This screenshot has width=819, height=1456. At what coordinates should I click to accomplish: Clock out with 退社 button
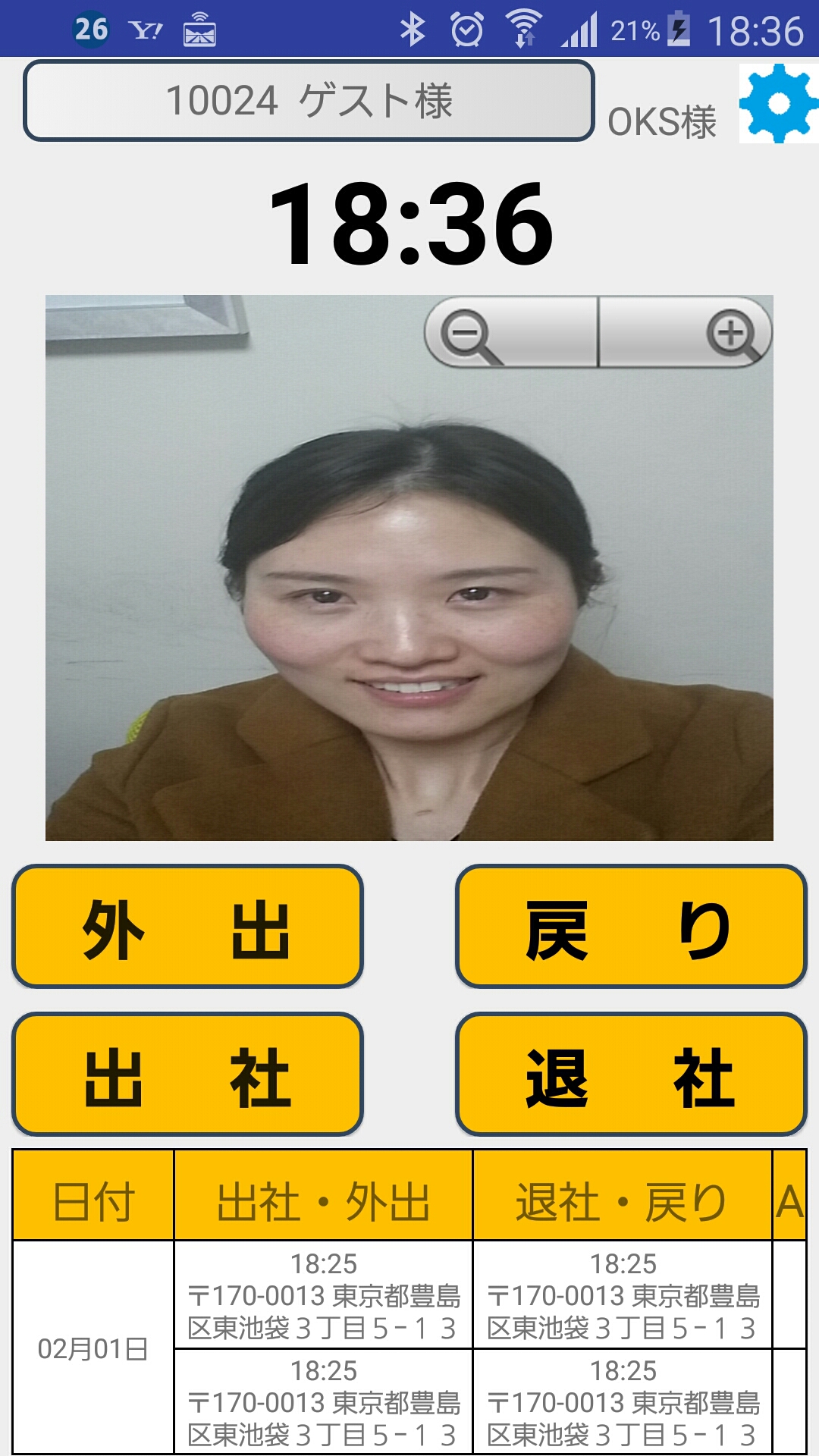[x=630, y=1075]
